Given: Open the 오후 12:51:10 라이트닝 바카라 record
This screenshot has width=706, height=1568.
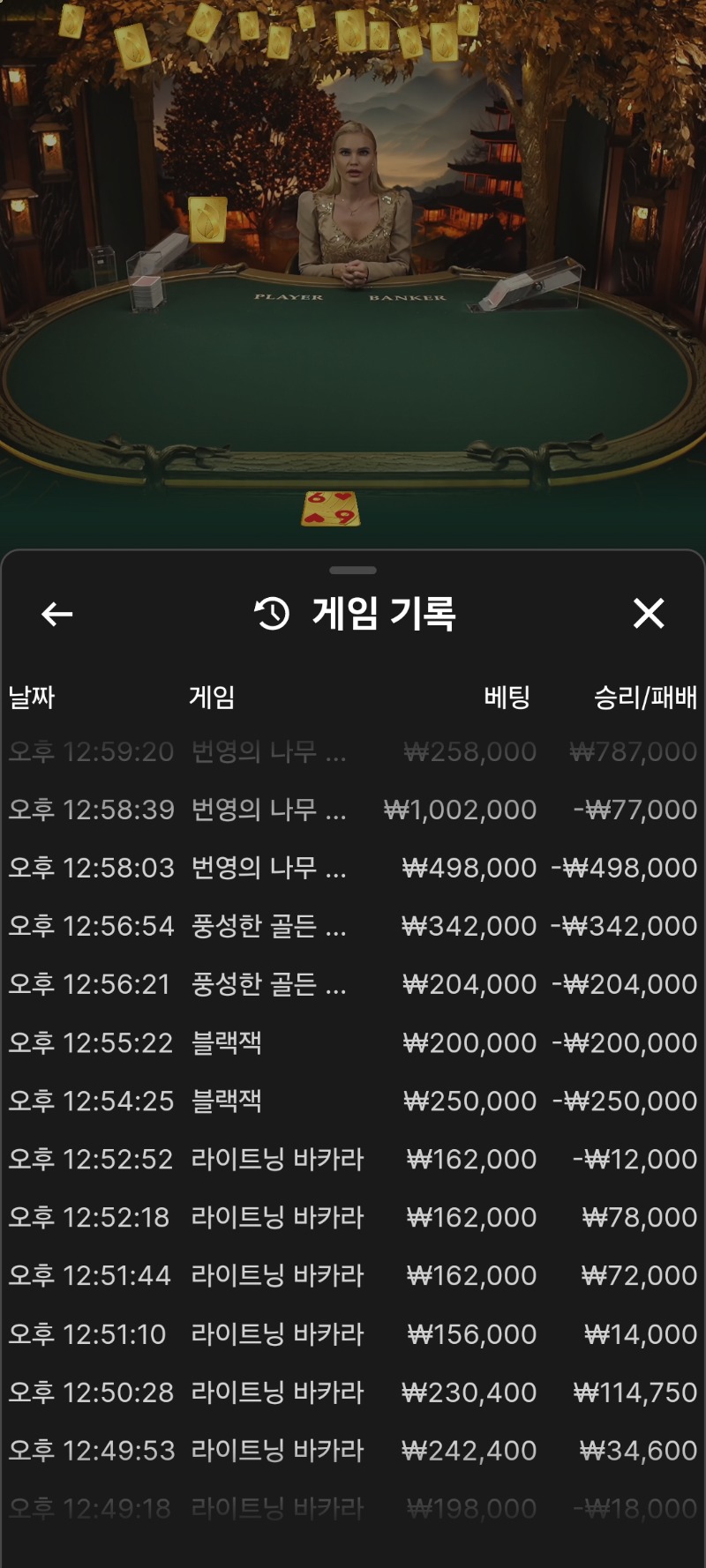Looking at the screenshot, I should tap(353, 1333).
